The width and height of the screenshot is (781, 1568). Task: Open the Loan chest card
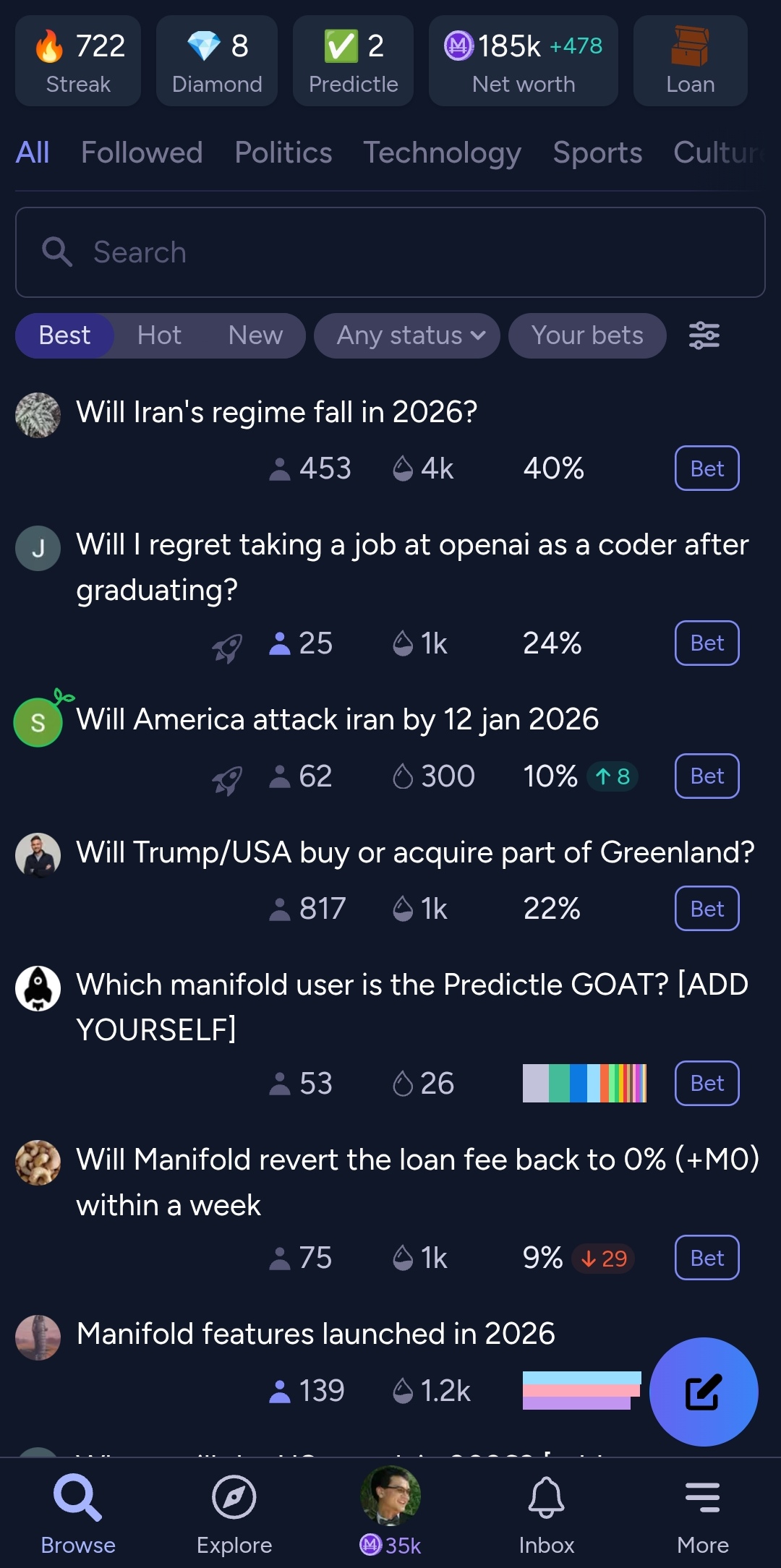690,61
